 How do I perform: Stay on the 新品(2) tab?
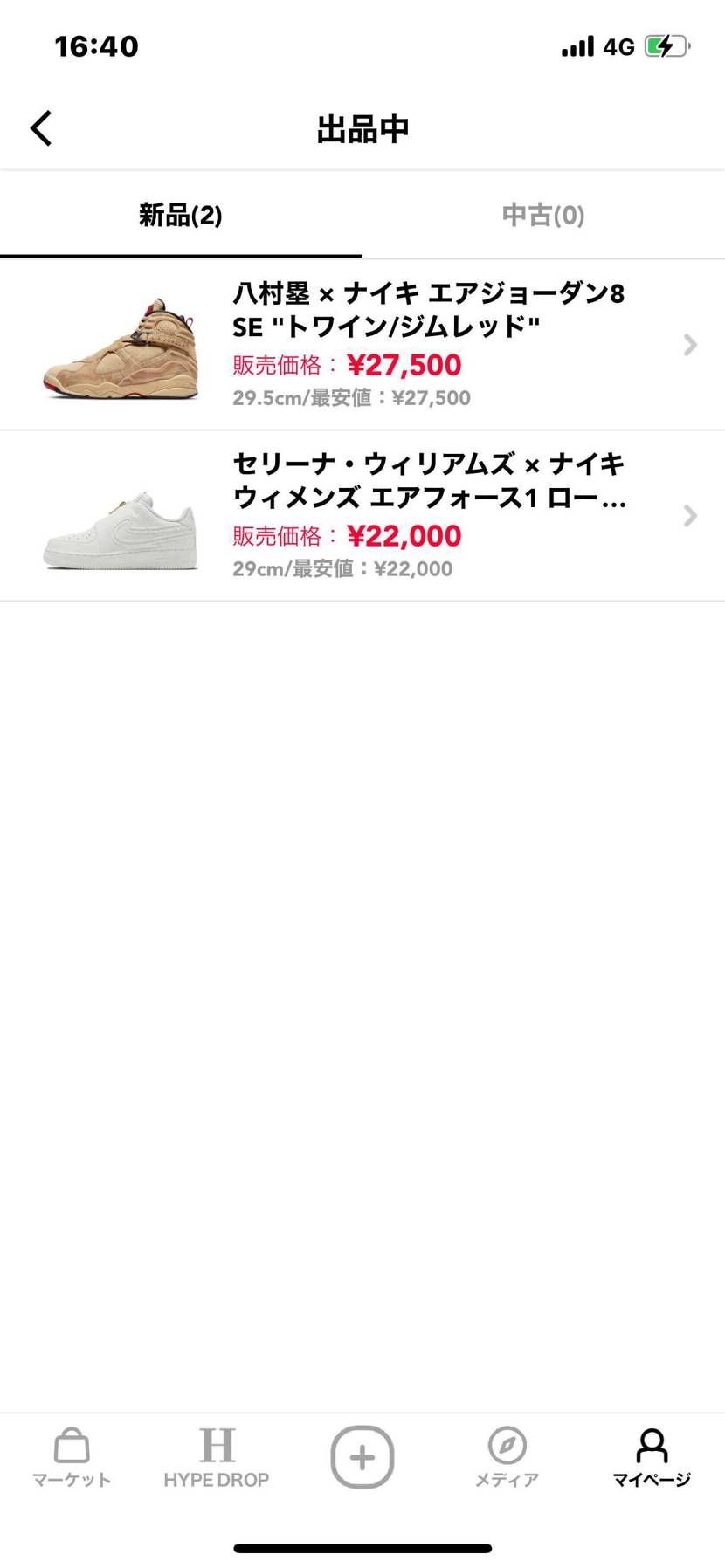pyautogui.click(x=181, y=216)
